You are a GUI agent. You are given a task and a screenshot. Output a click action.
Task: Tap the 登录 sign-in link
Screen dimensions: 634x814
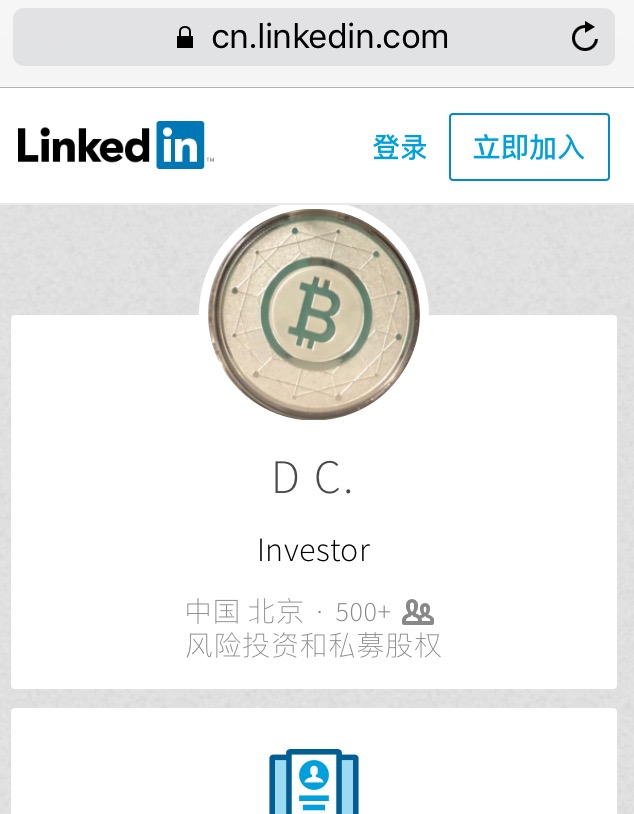tap(400, 147)
